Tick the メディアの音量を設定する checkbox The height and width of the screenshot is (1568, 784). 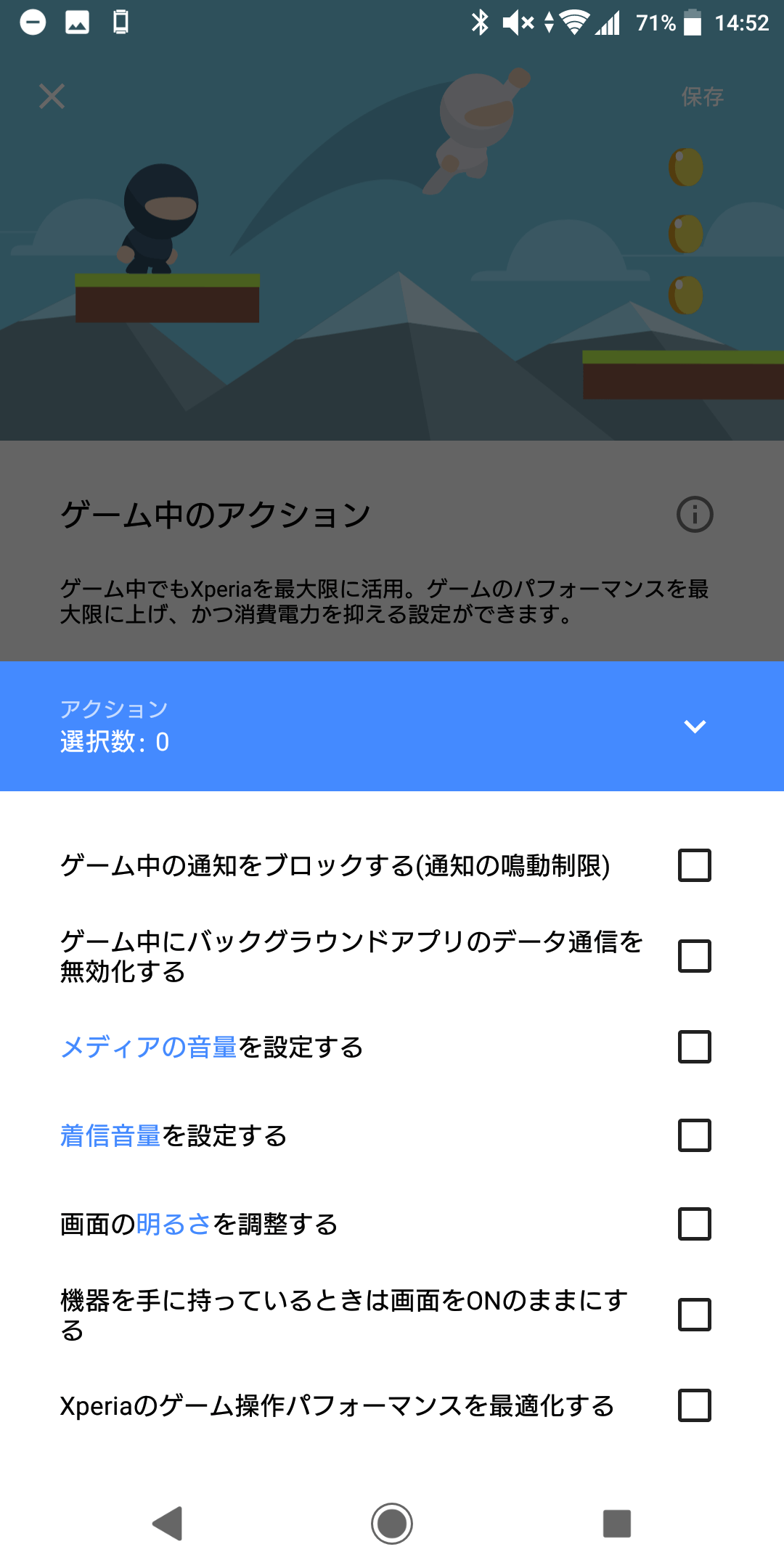(694, 1047)
